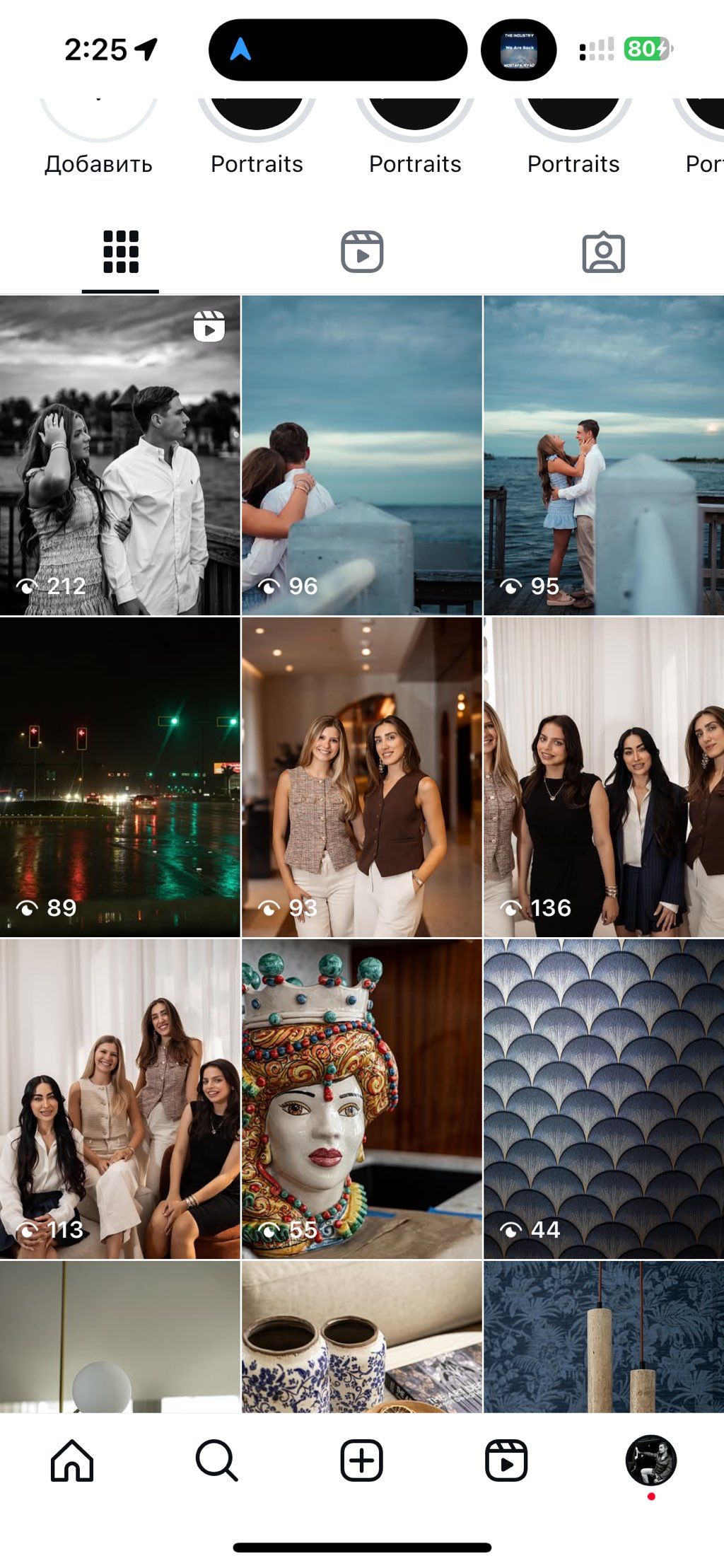Open the seated group photo with 113 views
The image size is (724, 1568).
120,1098
